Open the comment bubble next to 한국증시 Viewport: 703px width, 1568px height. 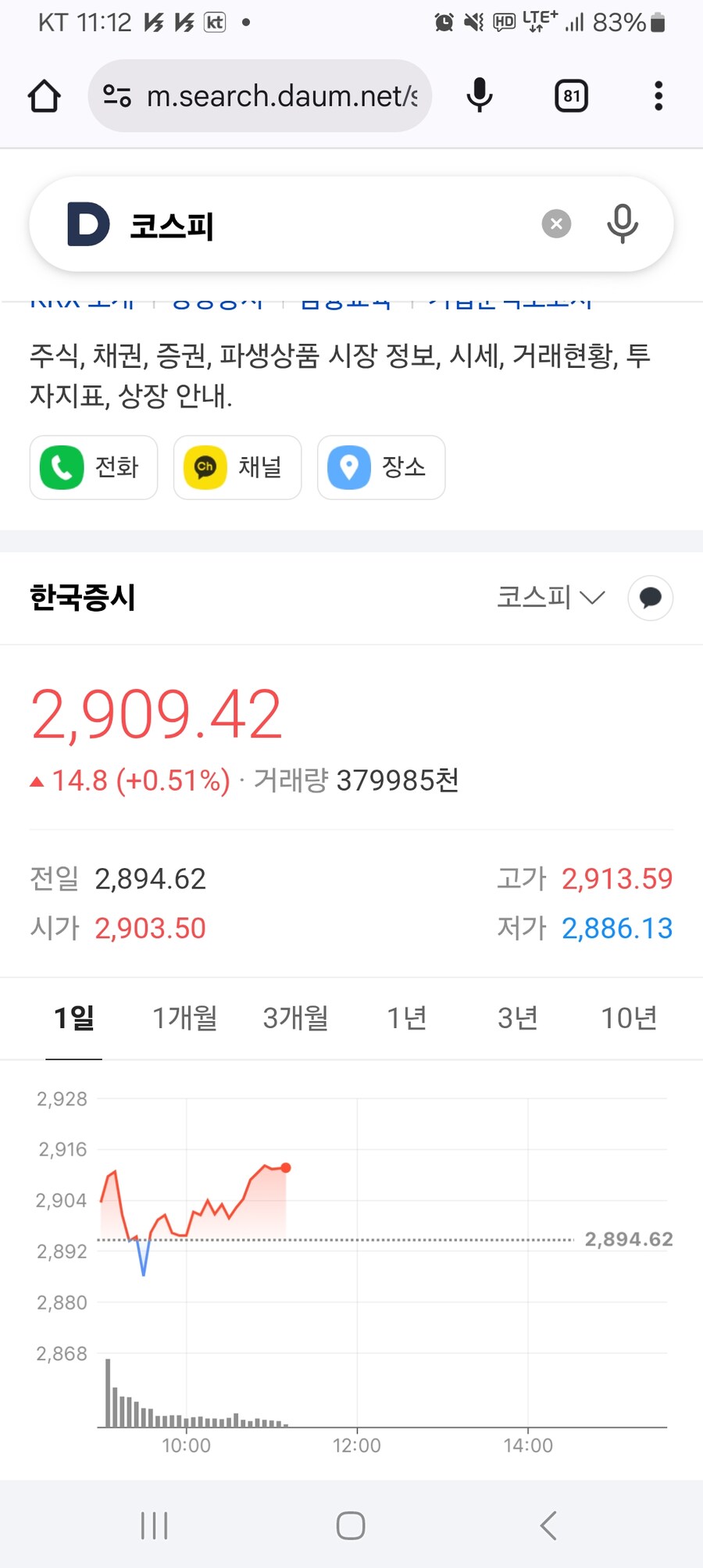[650, 598]
